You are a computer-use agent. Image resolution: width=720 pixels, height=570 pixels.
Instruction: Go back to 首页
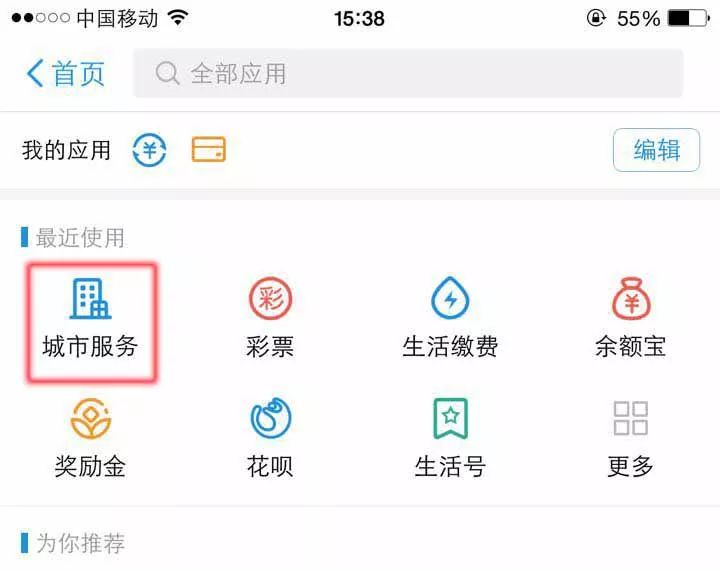point(65,73)
